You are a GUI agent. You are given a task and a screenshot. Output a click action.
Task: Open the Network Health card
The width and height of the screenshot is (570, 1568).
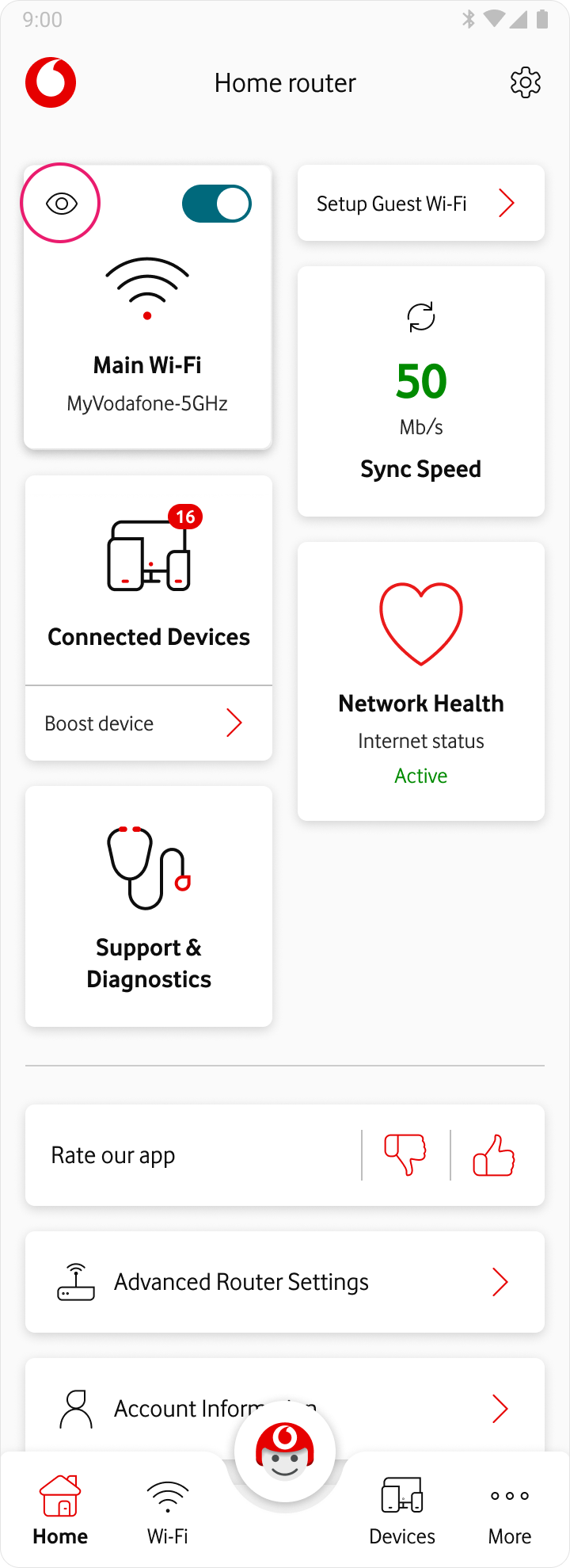tap(420, 681)
